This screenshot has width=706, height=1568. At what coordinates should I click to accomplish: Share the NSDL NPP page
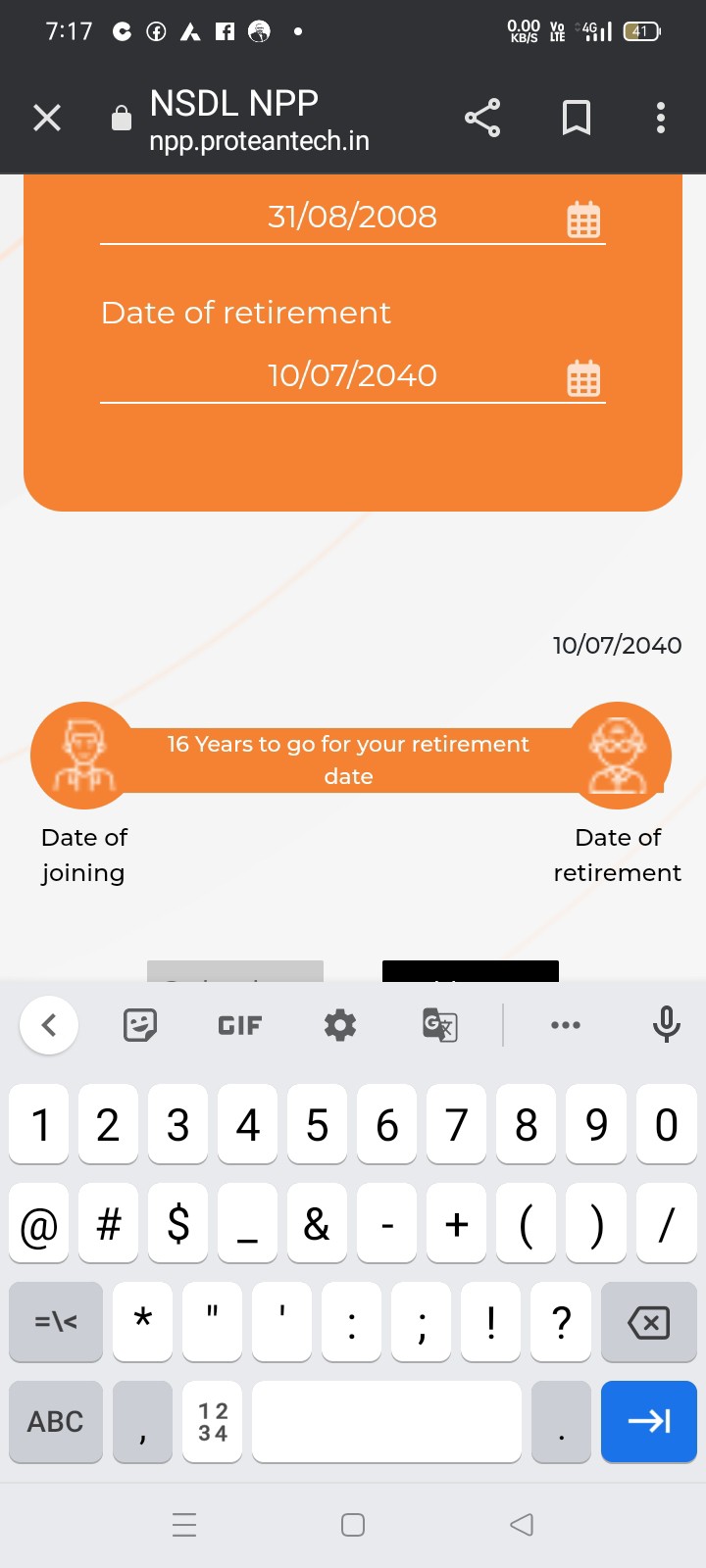482,118
